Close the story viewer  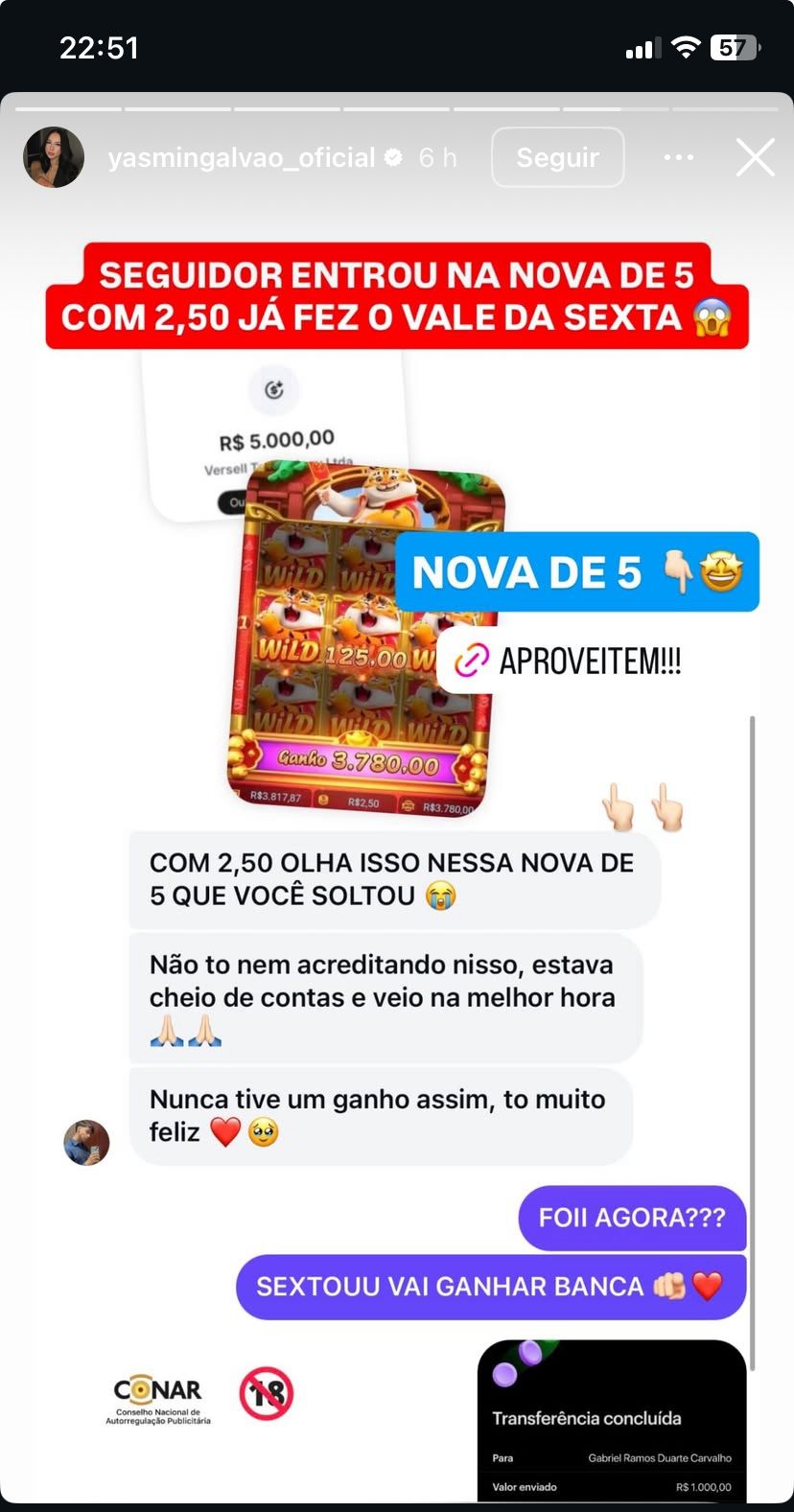(x=755, y=157)
